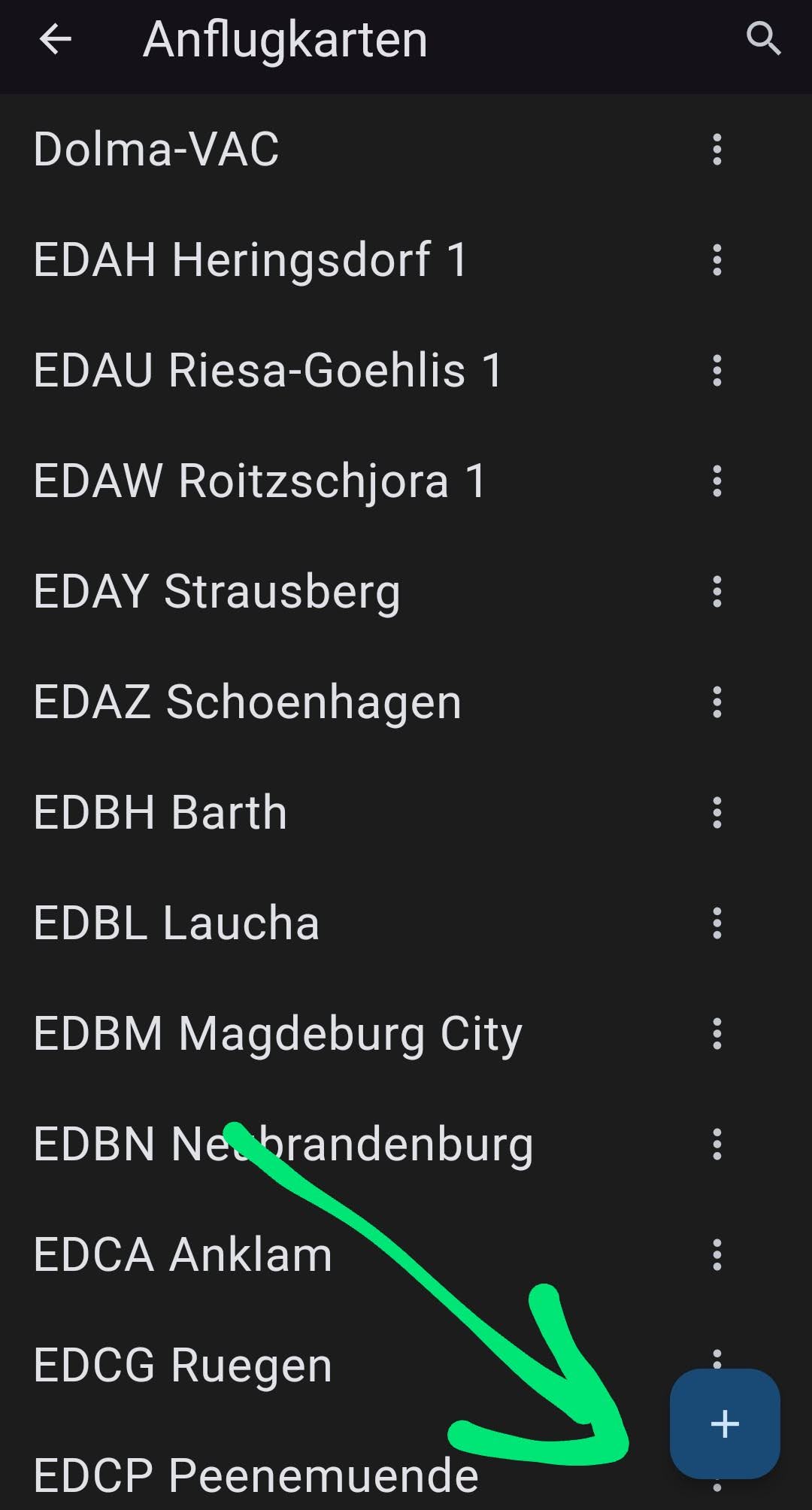
Task: Open options for Dolma-VAC
Action: pyautogui.click(x=717, y=150)
